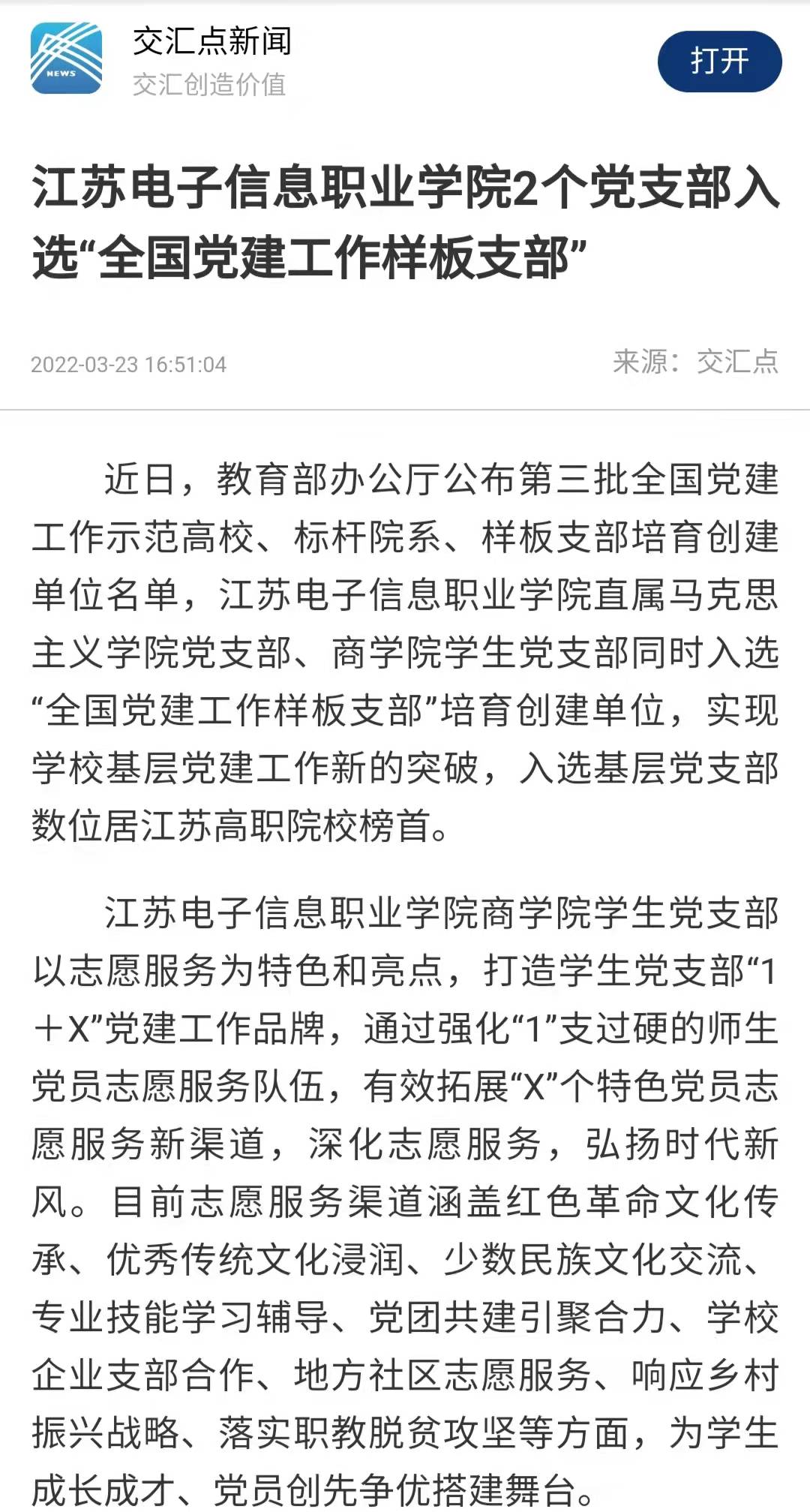Image resolution: width=810 pixels, height=1512 pixels.
Task: Tap the 打开 button to open the app
Action: [719, 61]
